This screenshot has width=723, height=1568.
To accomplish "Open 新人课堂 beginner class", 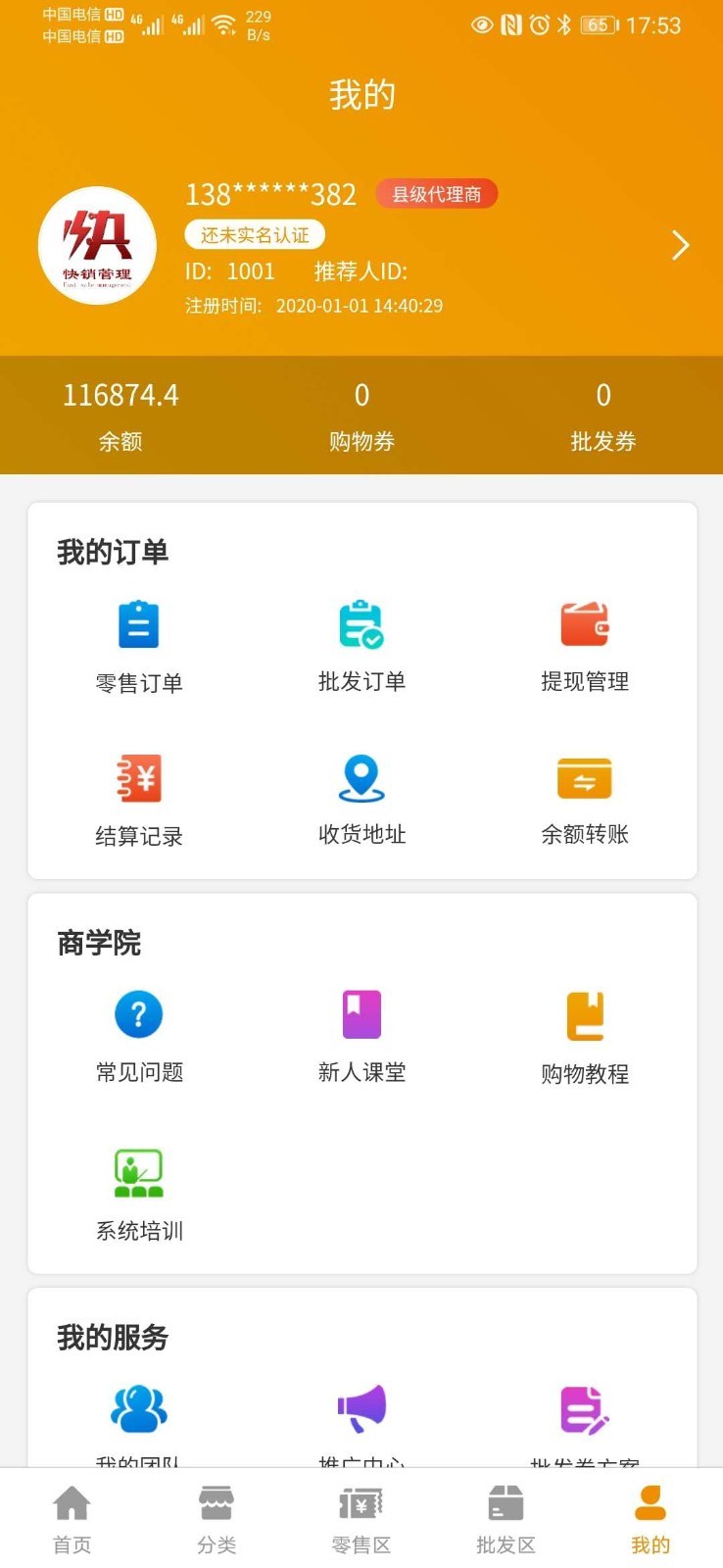I will click(x=361, y=1036).
